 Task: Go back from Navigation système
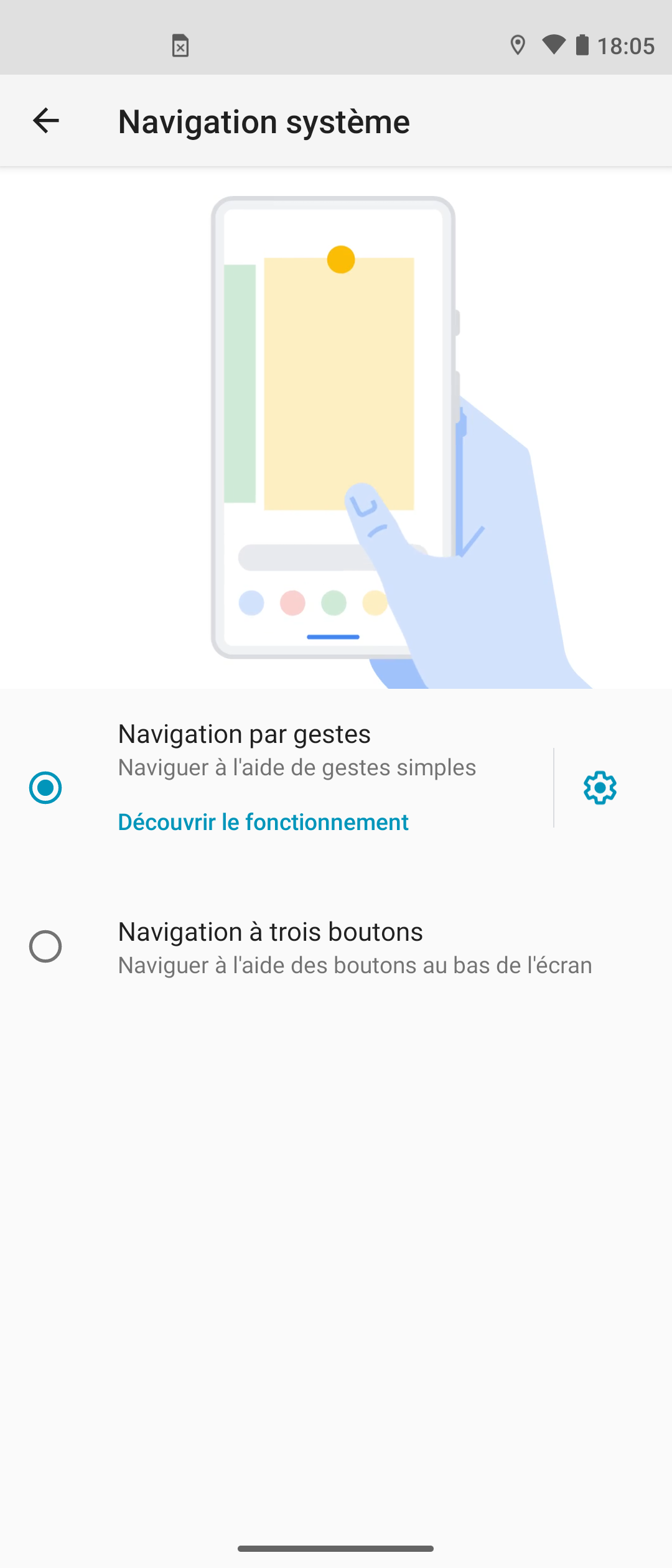click(46, 121)
